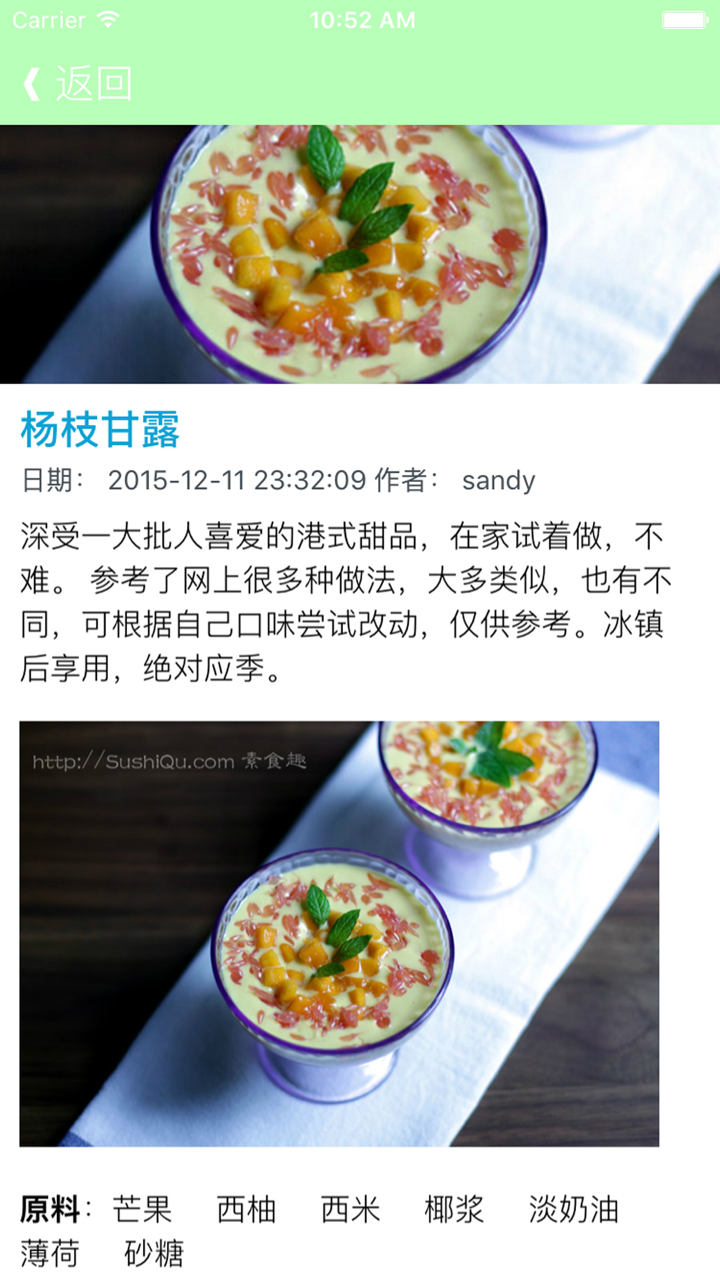The width and height of the screenshot is (720, 1280).
Task: Tap the author name sandy
Action: [x=497, y=481]
